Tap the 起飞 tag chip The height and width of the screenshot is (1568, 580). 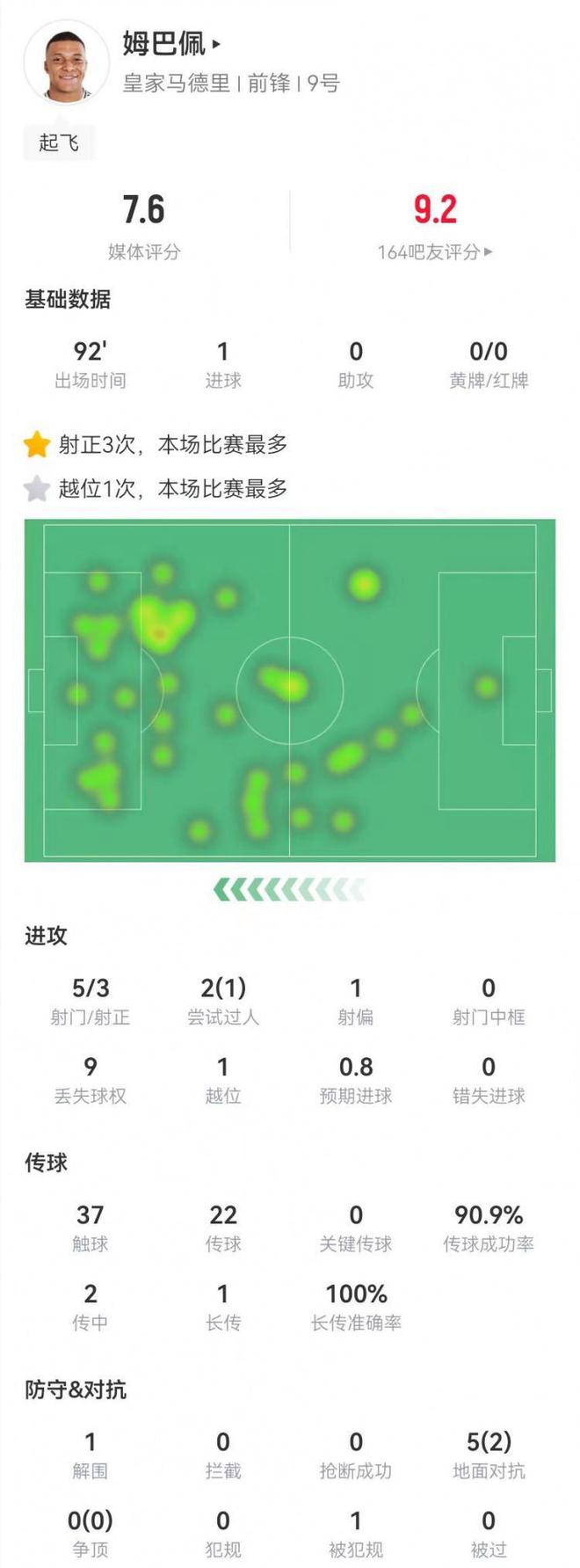(59, 142)
